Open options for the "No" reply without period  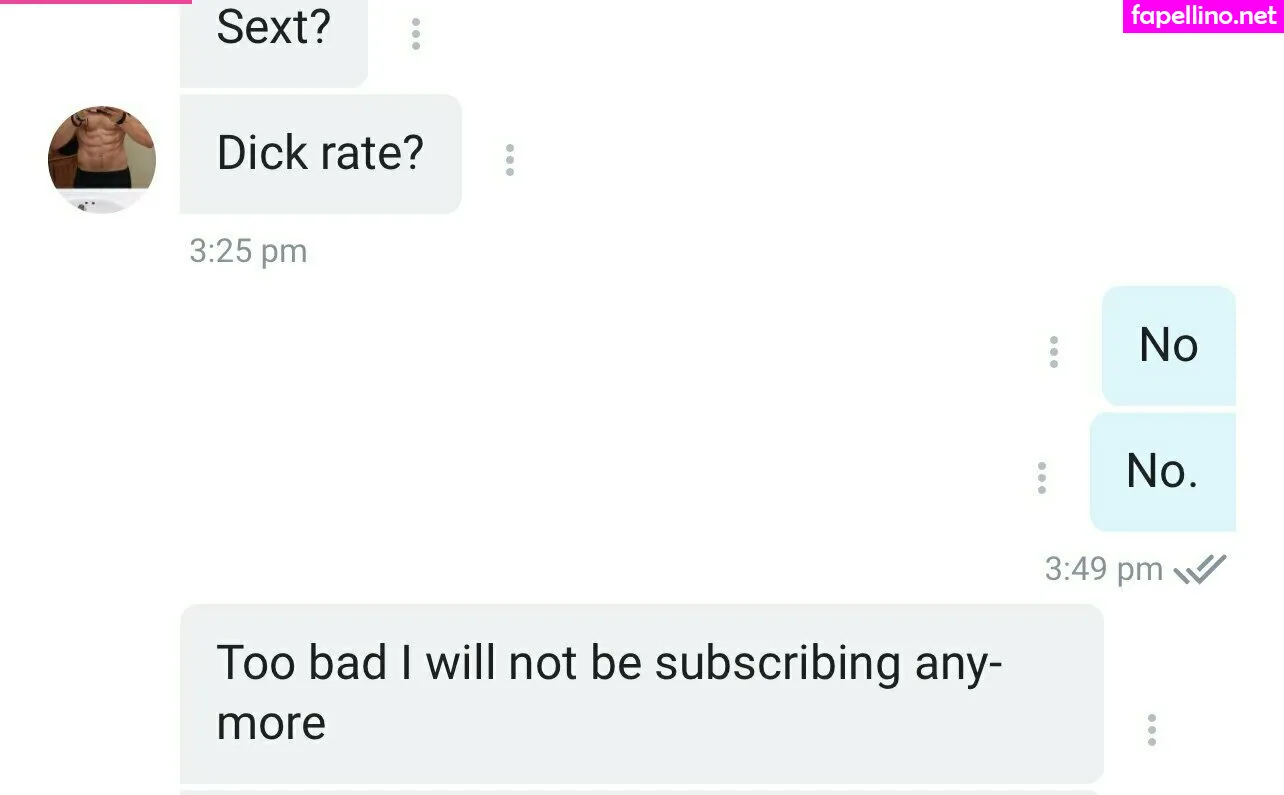(x=1053, y=352)
